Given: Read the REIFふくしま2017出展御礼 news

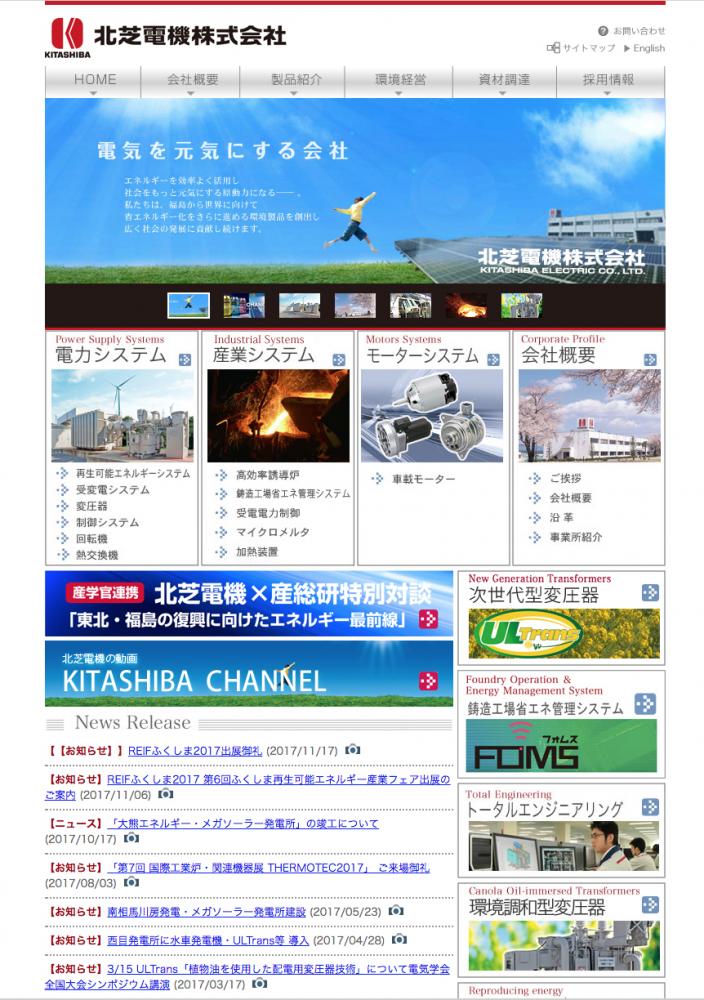Looking at the screenshot, I should 195,749.
